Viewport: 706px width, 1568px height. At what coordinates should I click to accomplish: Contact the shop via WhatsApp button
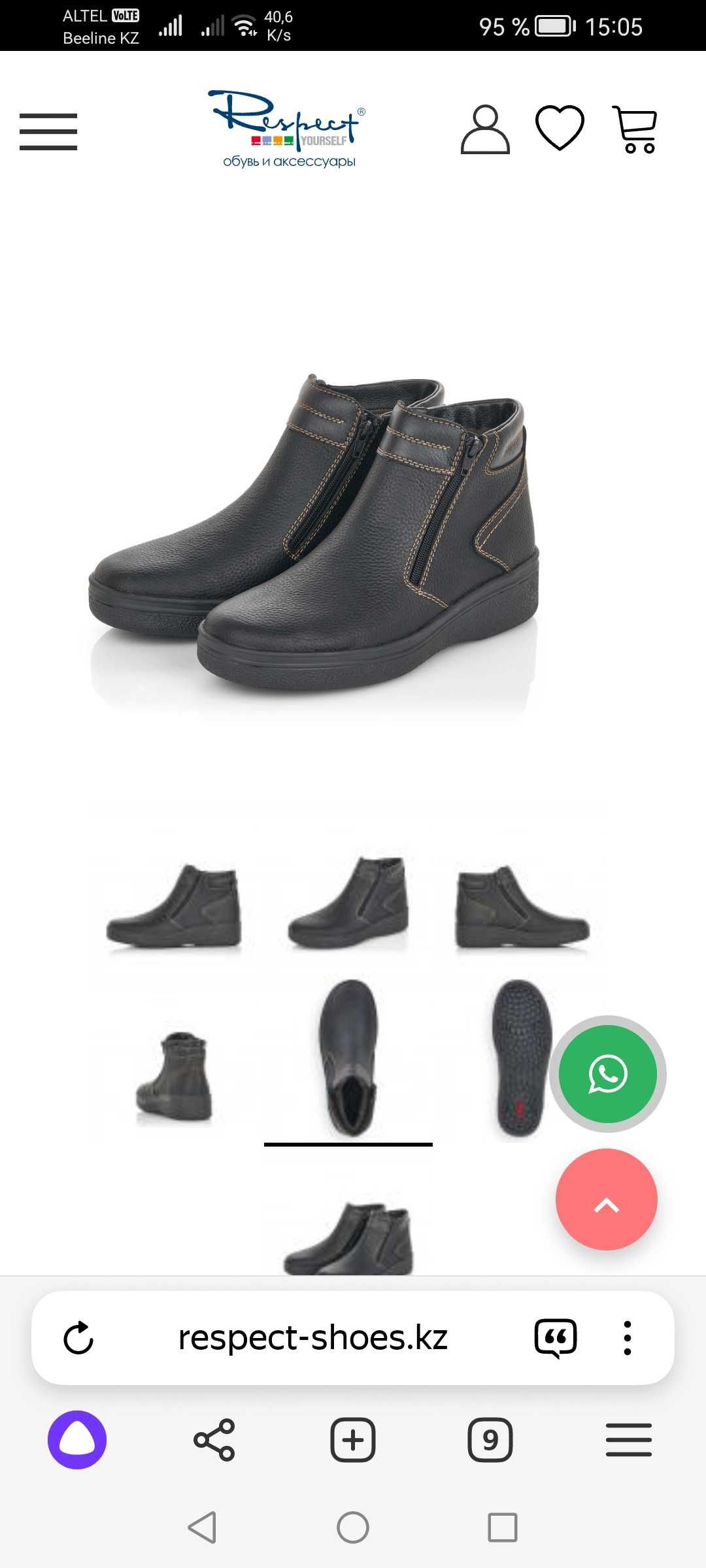(608, 1073)
